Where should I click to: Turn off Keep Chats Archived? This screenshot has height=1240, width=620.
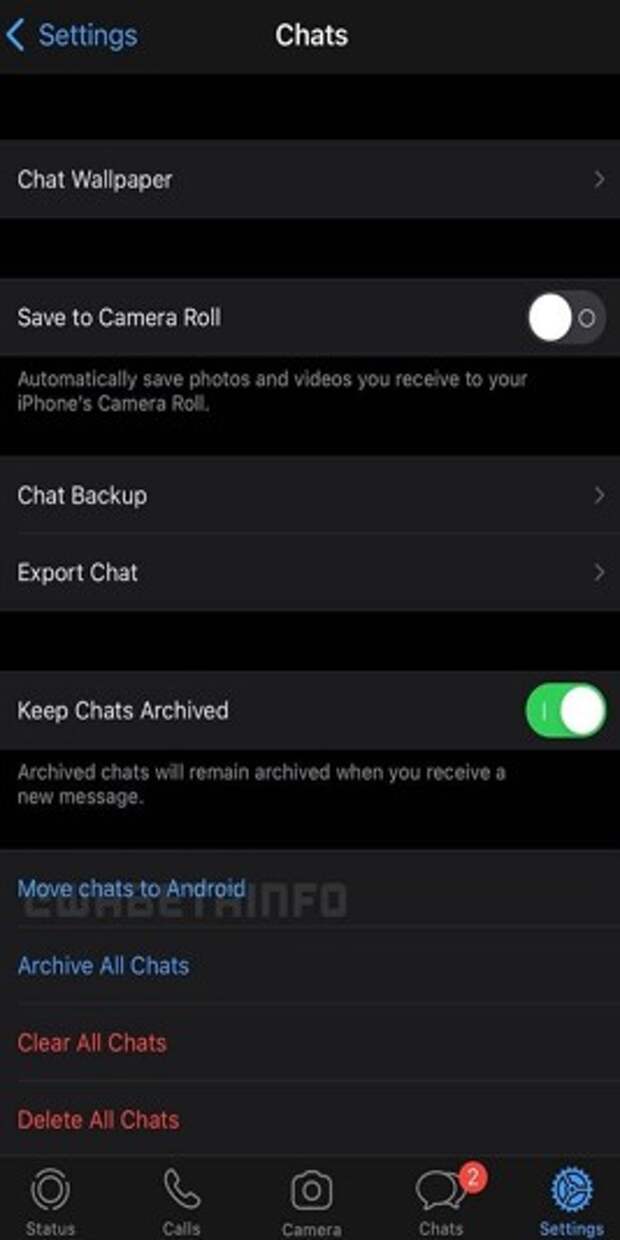tap(565, 711)
